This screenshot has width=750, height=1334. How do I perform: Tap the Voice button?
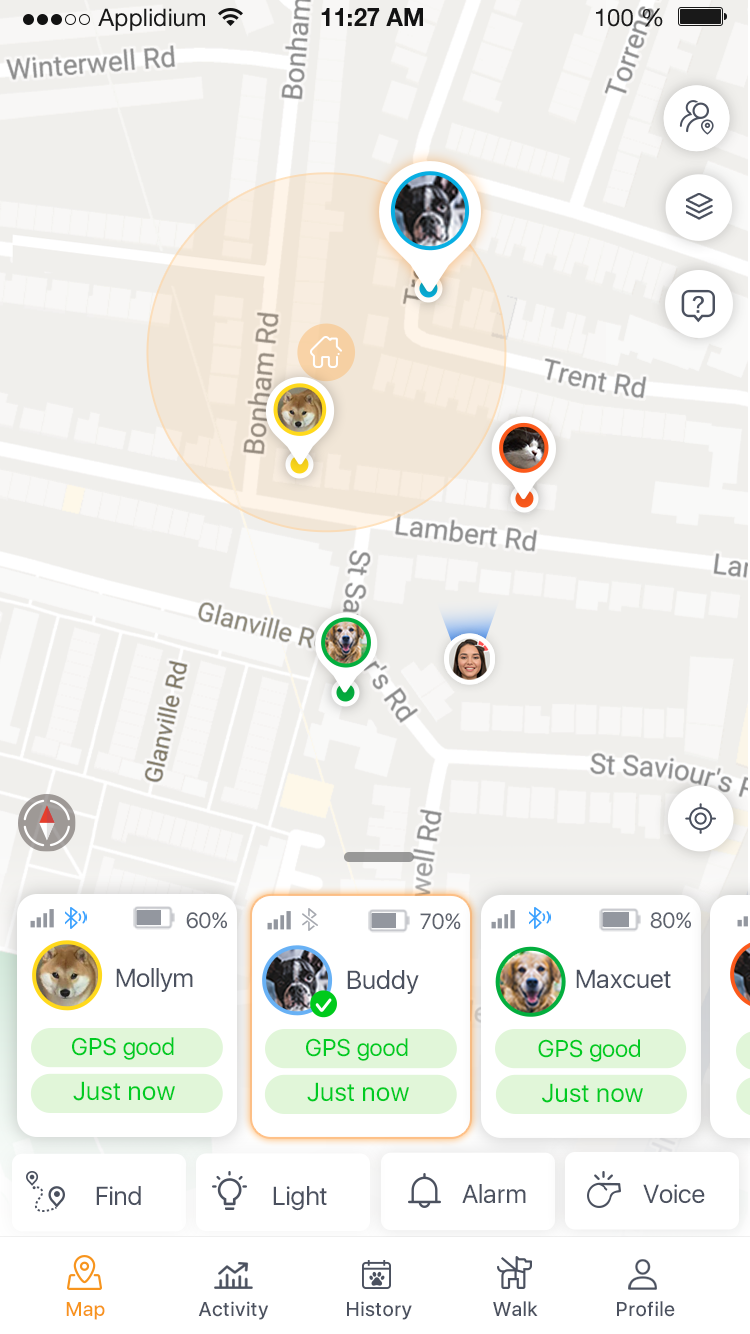coord(651,1193)
